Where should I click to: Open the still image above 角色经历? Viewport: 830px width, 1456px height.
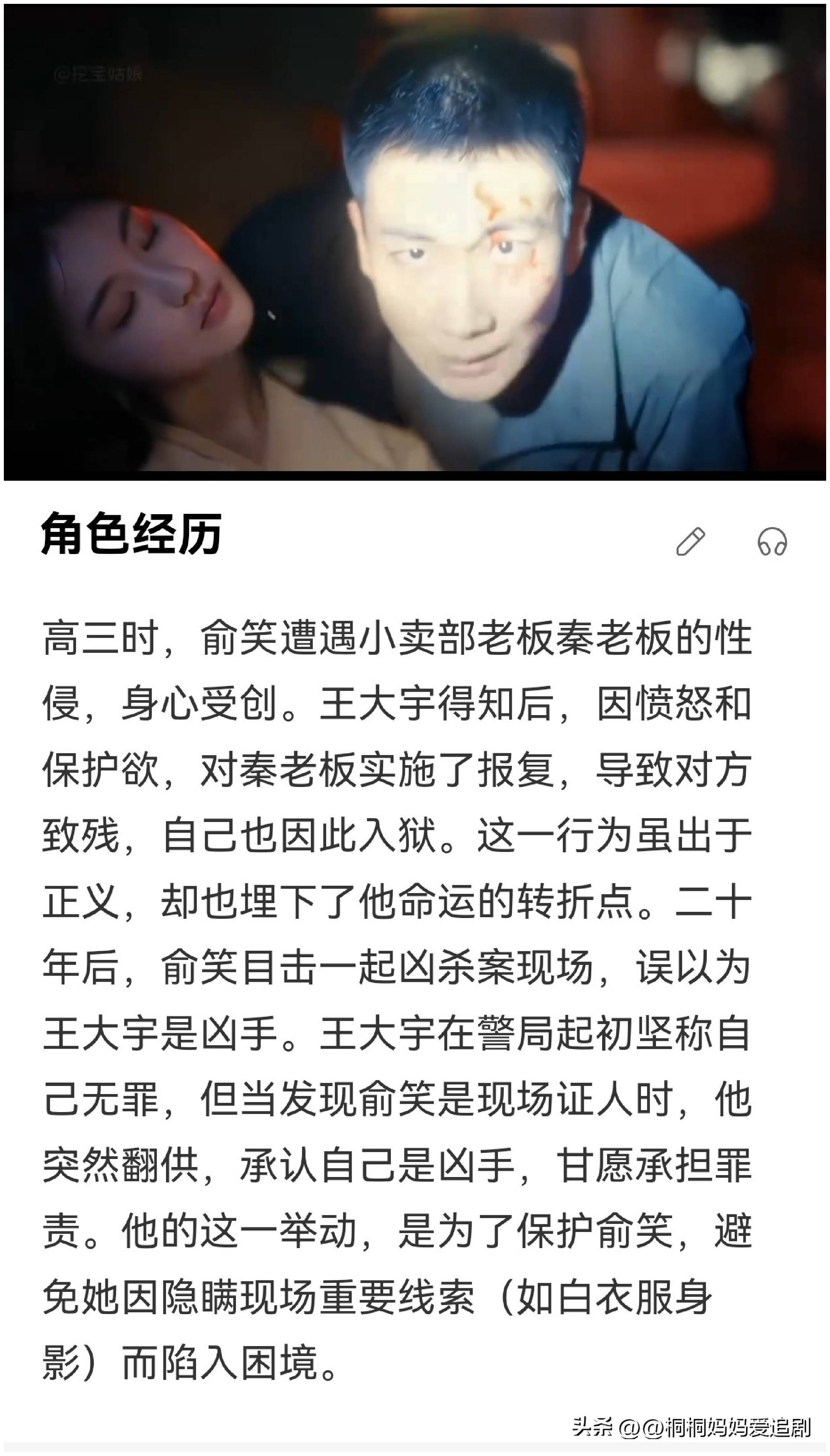tap(415, 242)
